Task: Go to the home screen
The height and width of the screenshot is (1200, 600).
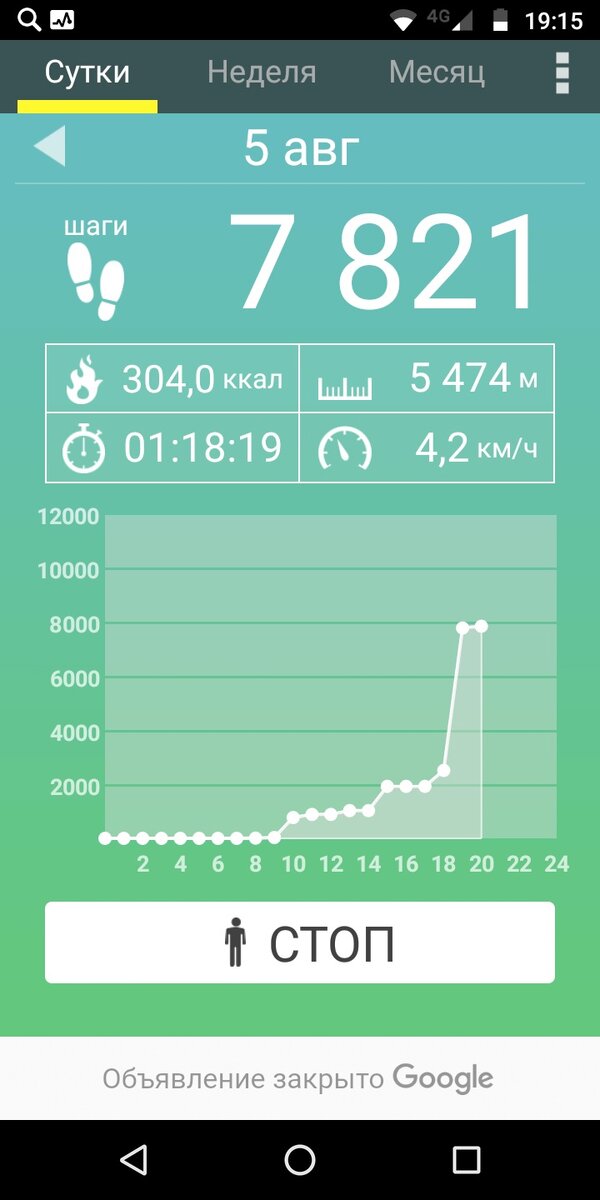Action: (300, 1160)
